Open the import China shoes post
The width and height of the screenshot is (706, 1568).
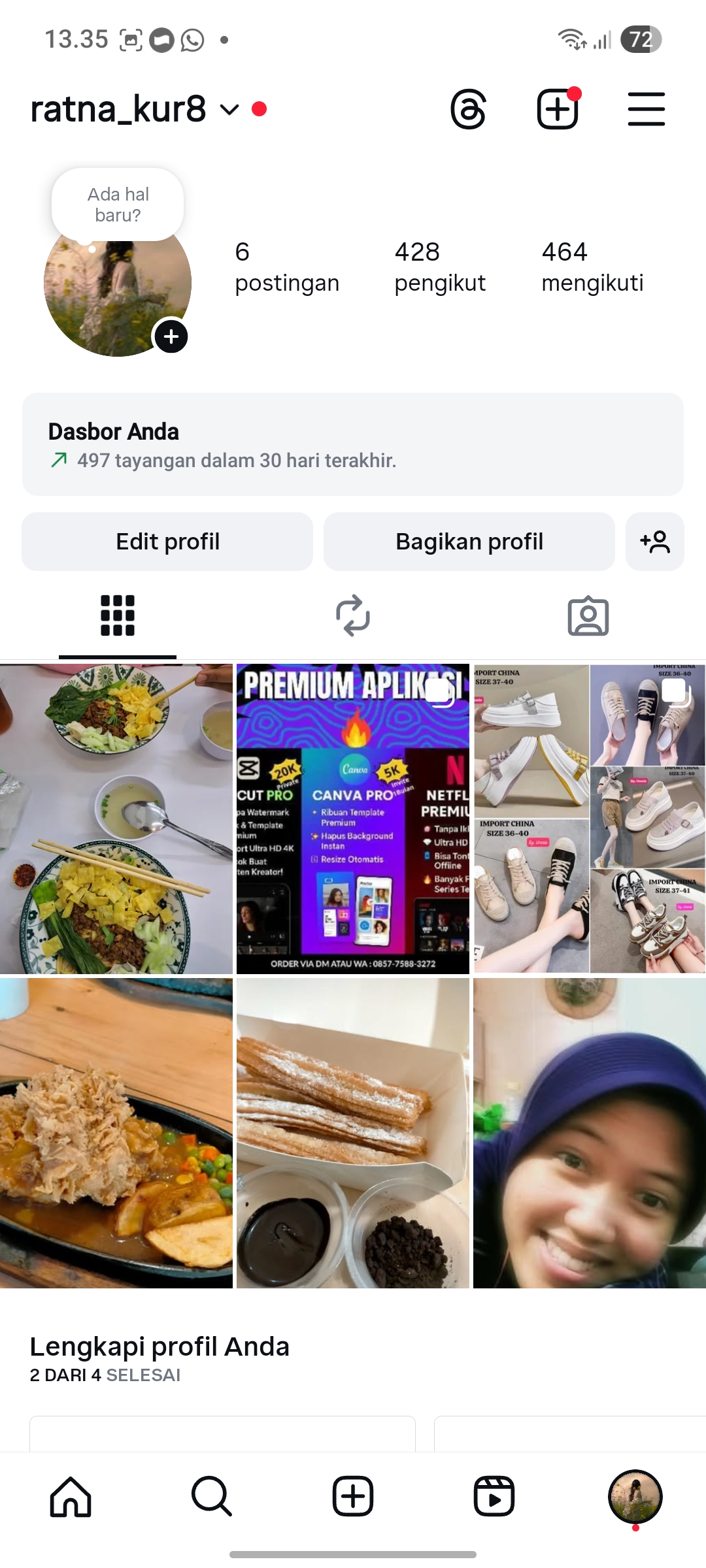[x=590, y=819]
